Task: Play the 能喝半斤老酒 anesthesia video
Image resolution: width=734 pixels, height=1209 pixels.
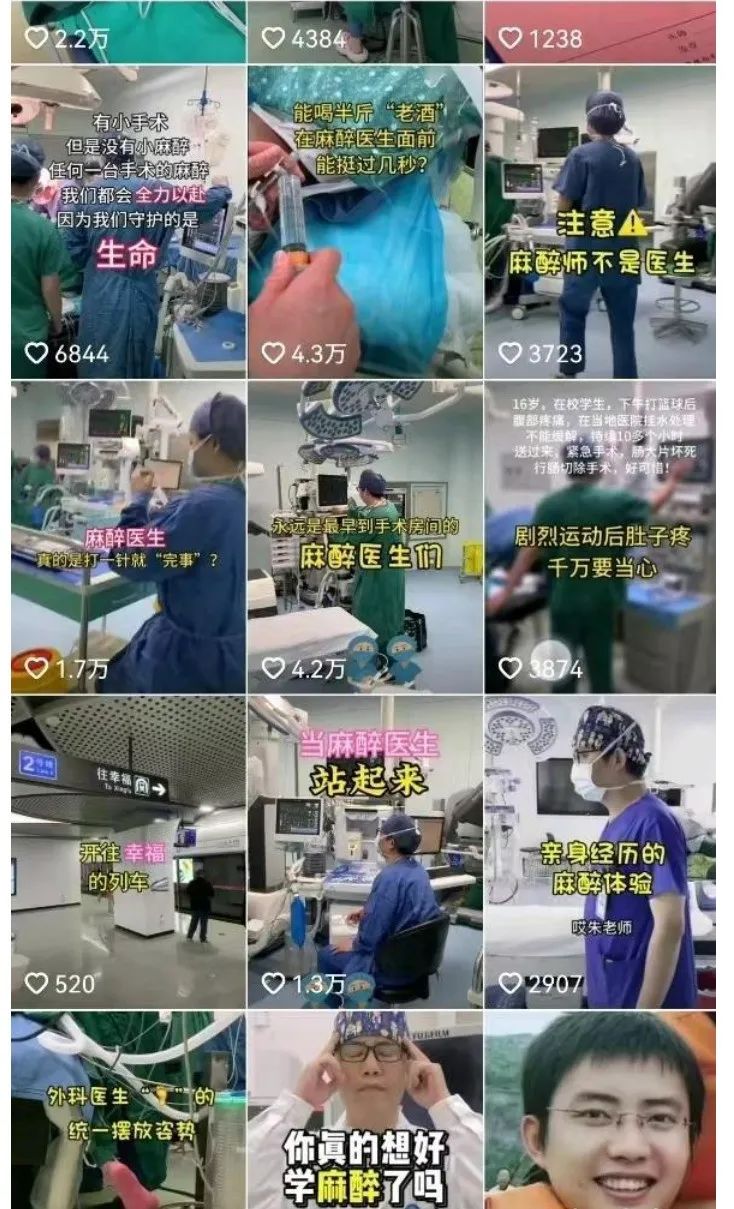Action: point(364,221)
